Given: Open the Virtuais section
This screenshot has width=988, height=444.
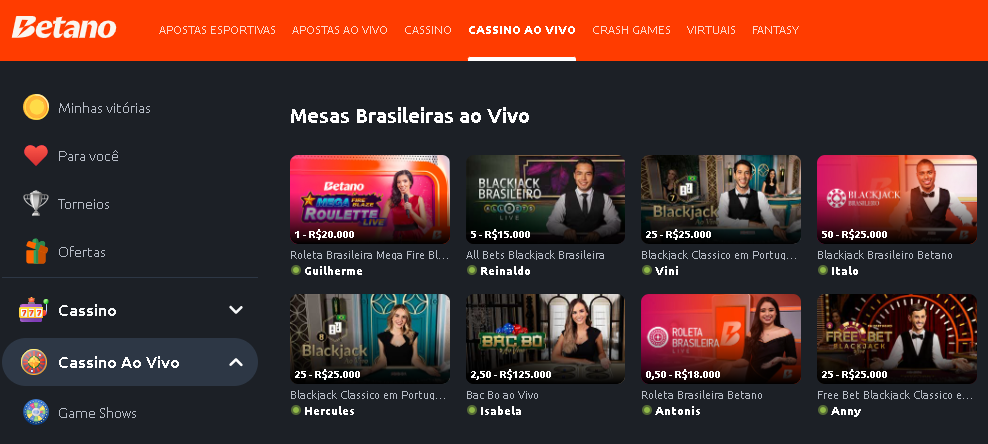Looking at the screenshot, I should (711, 30).
